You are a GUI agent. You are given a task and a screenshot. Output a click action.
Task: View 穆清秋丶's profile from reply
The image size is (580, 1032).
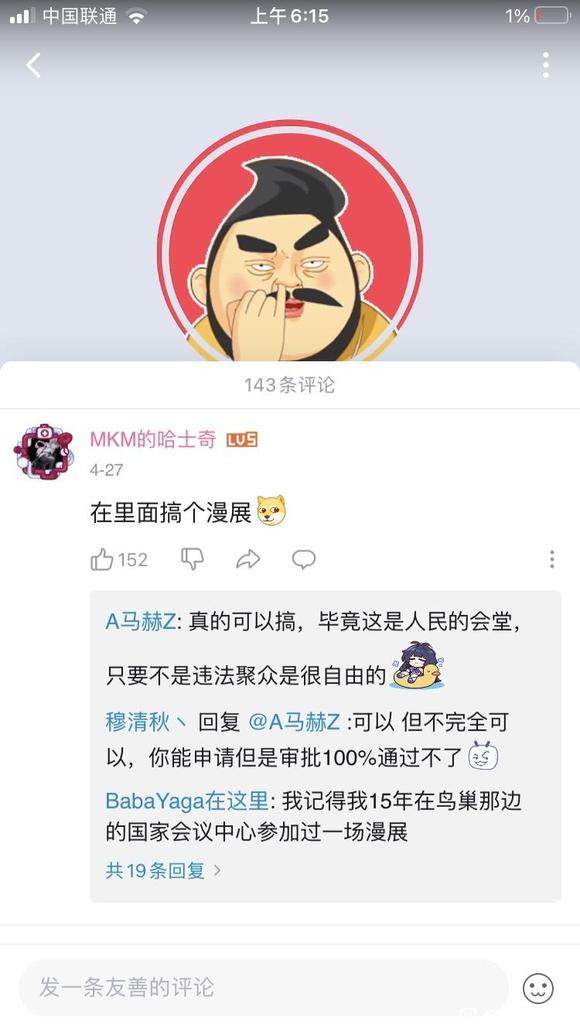point(138,722)
